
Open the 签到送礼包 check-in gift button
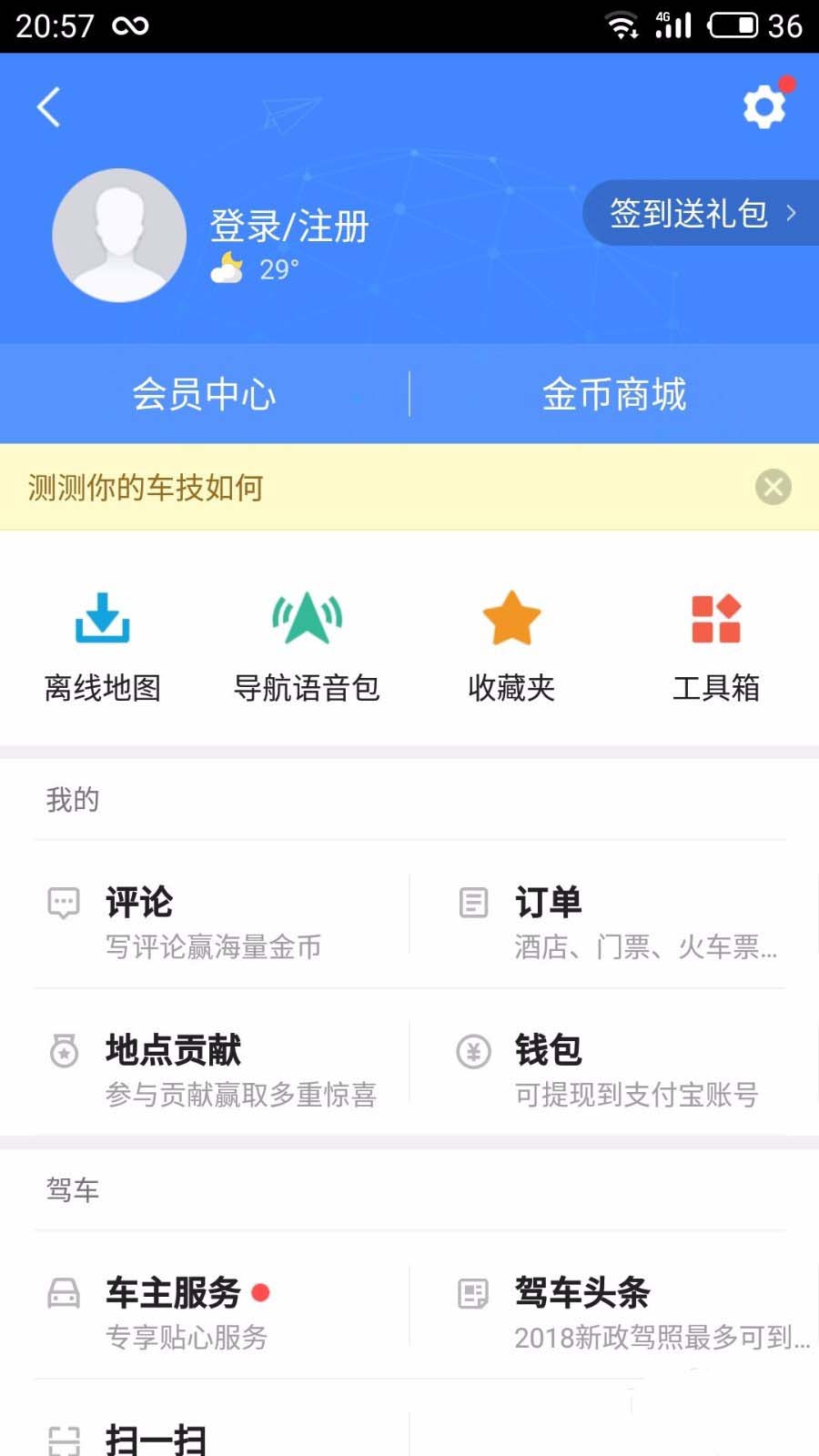(701, 213)
